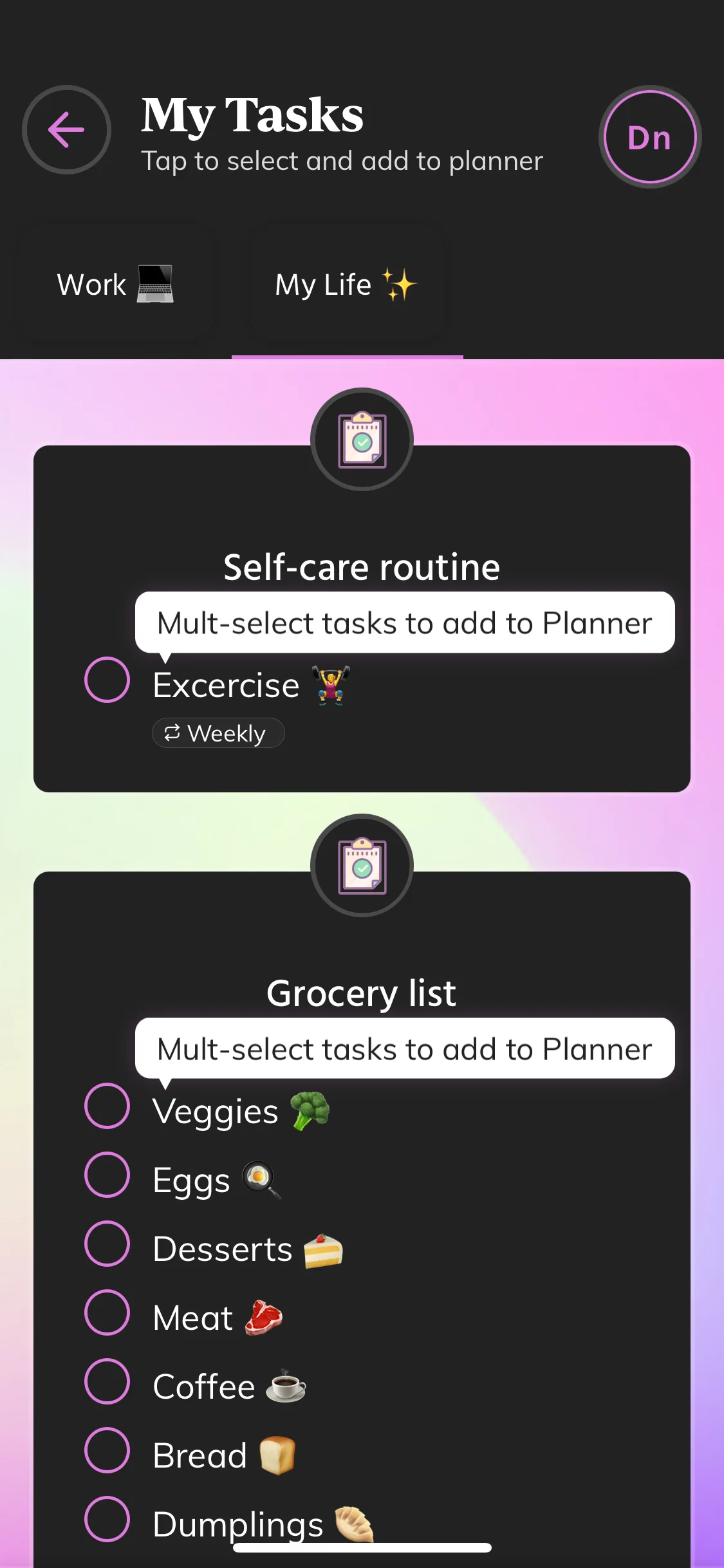Screen dimensions: 724x1568
Task: Check the Eggs item
Action: coord(107,1175)
